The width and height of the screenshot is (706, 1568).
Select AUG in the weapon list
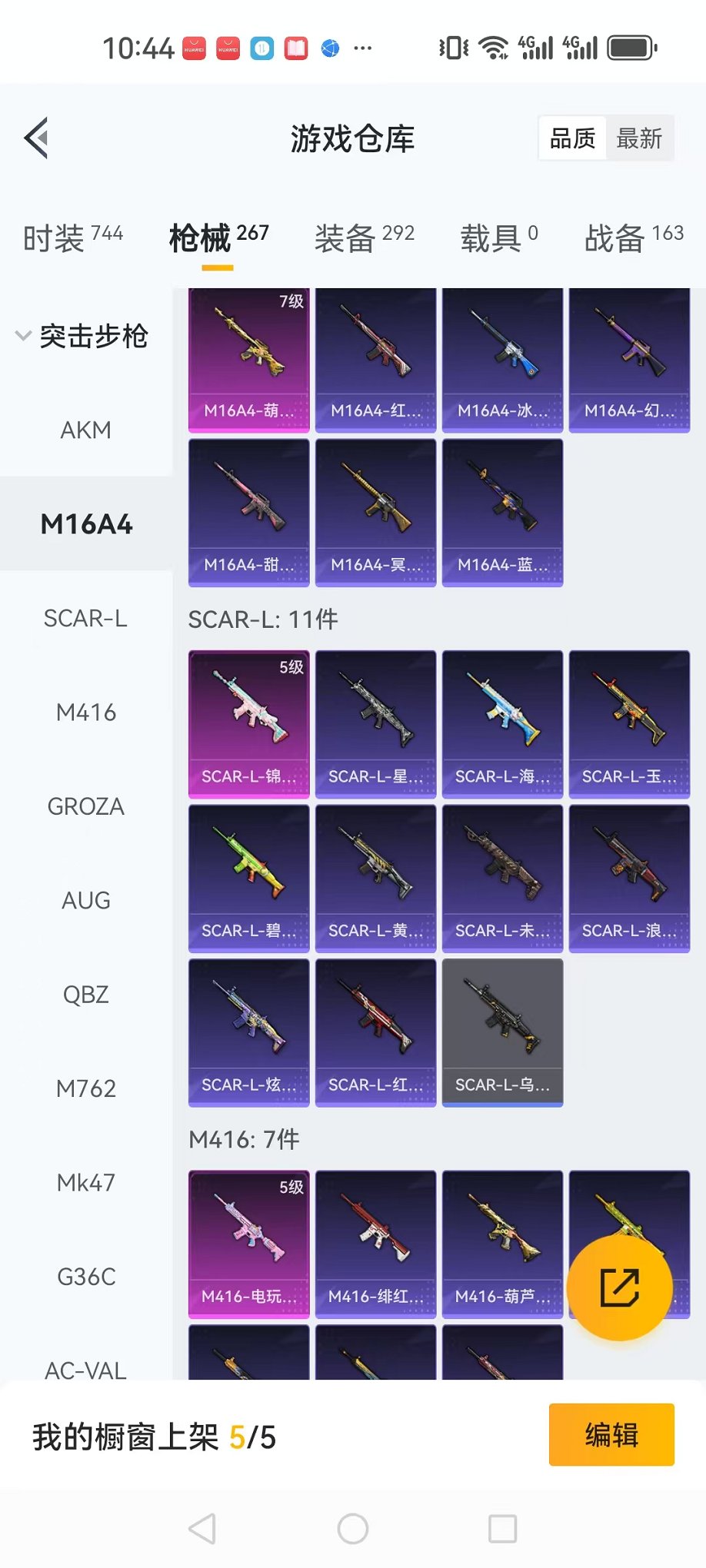[x=85, y=900]
